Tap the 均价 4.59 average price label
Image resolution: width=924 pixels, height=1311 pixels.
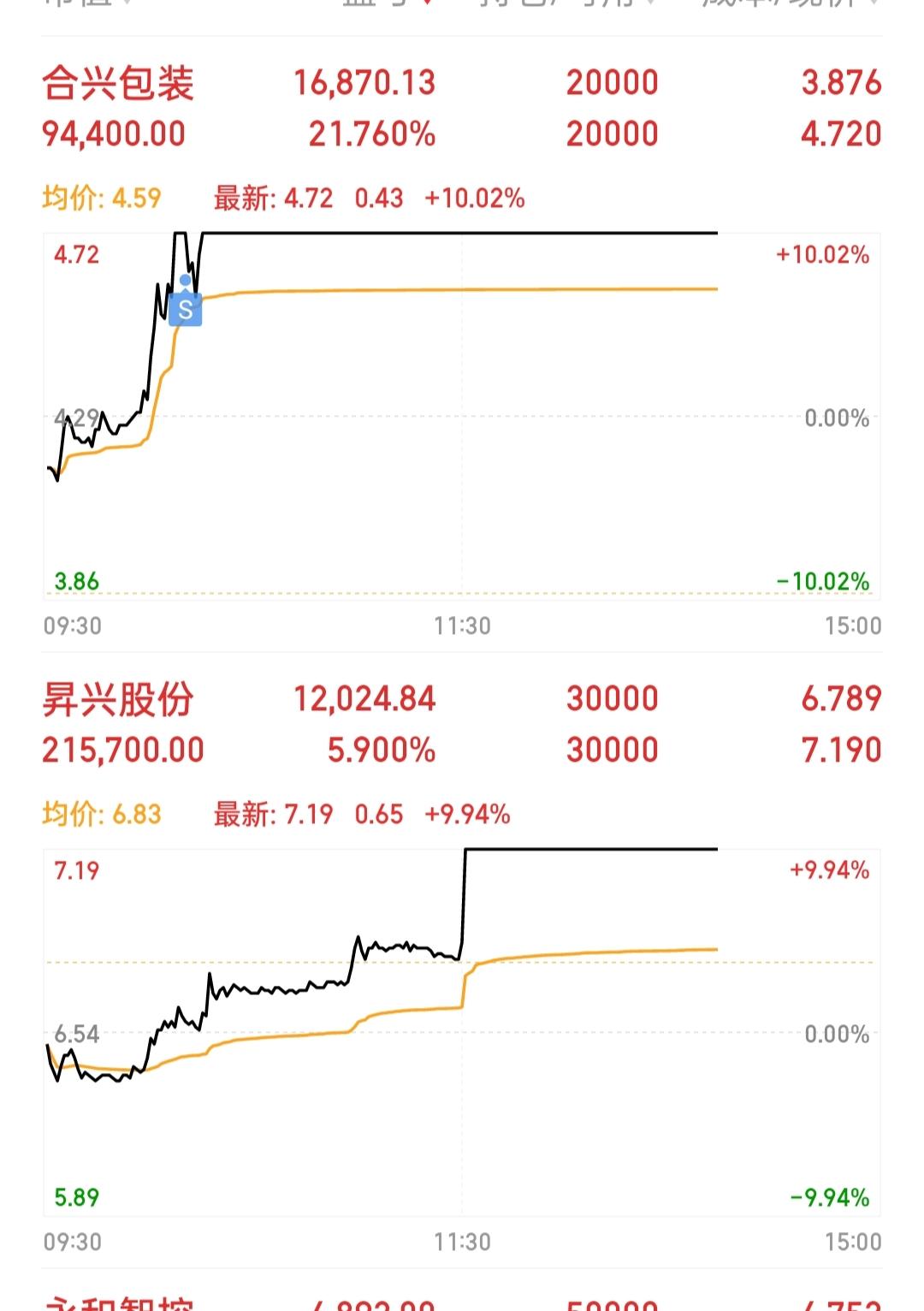click(100, 197)
